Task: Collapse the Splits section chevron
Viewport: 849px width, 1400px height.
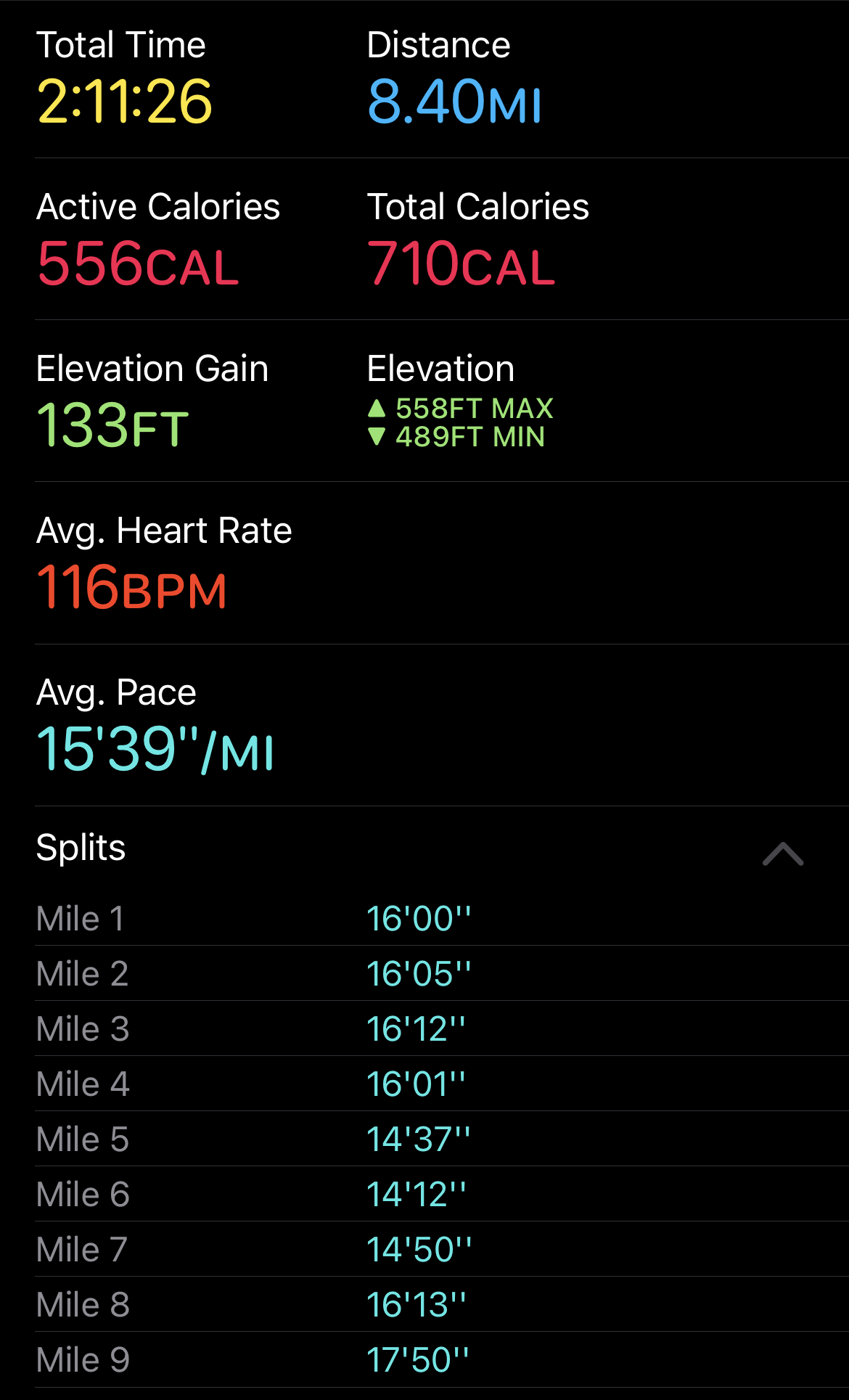Action: coord(782,853)
